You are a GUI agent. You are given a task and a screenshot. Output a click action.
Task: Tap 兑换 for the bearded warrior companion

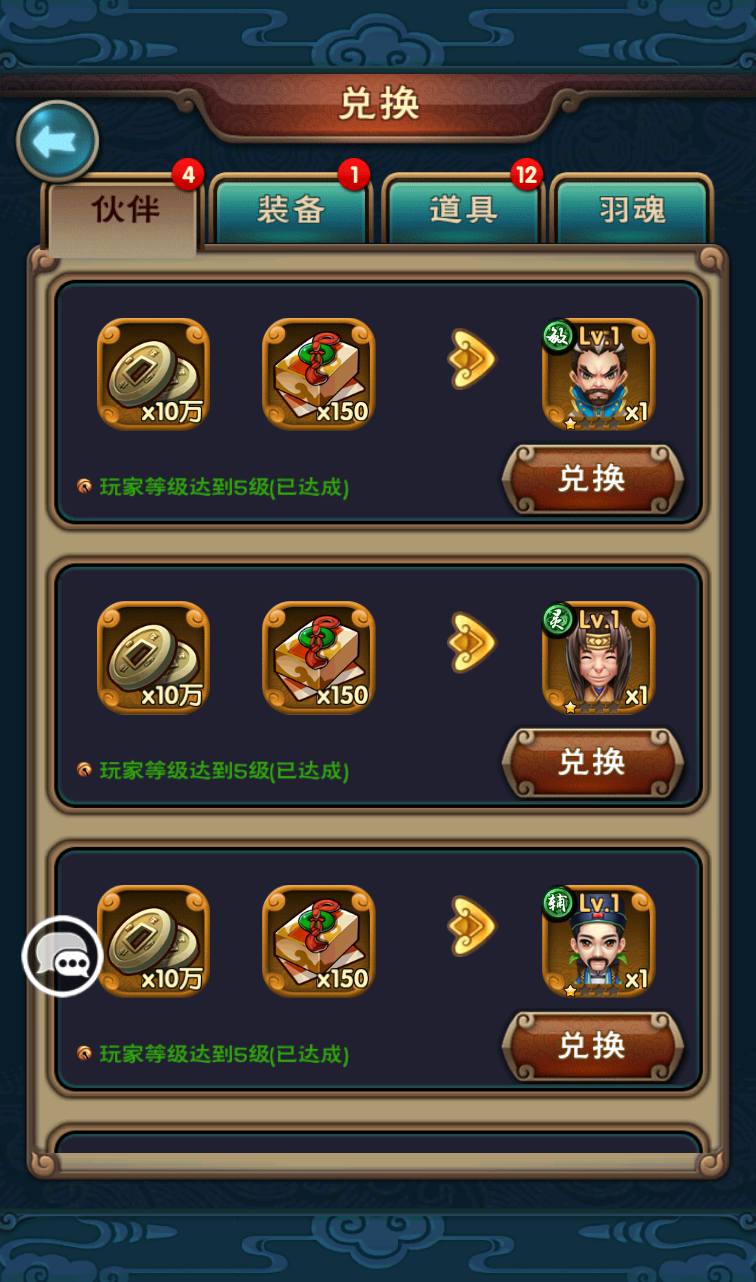coord(592,479)
